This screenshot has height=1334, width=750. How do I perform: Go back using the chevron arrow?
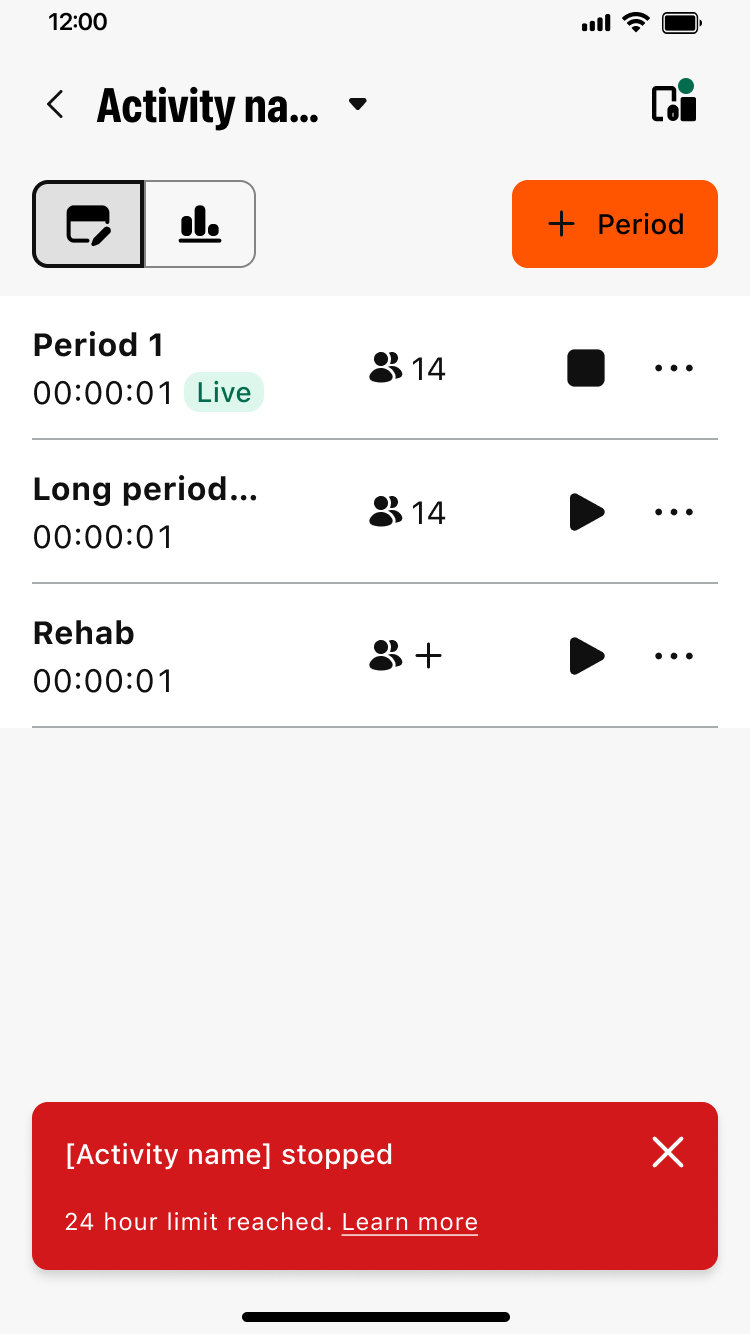click(55, 103)
